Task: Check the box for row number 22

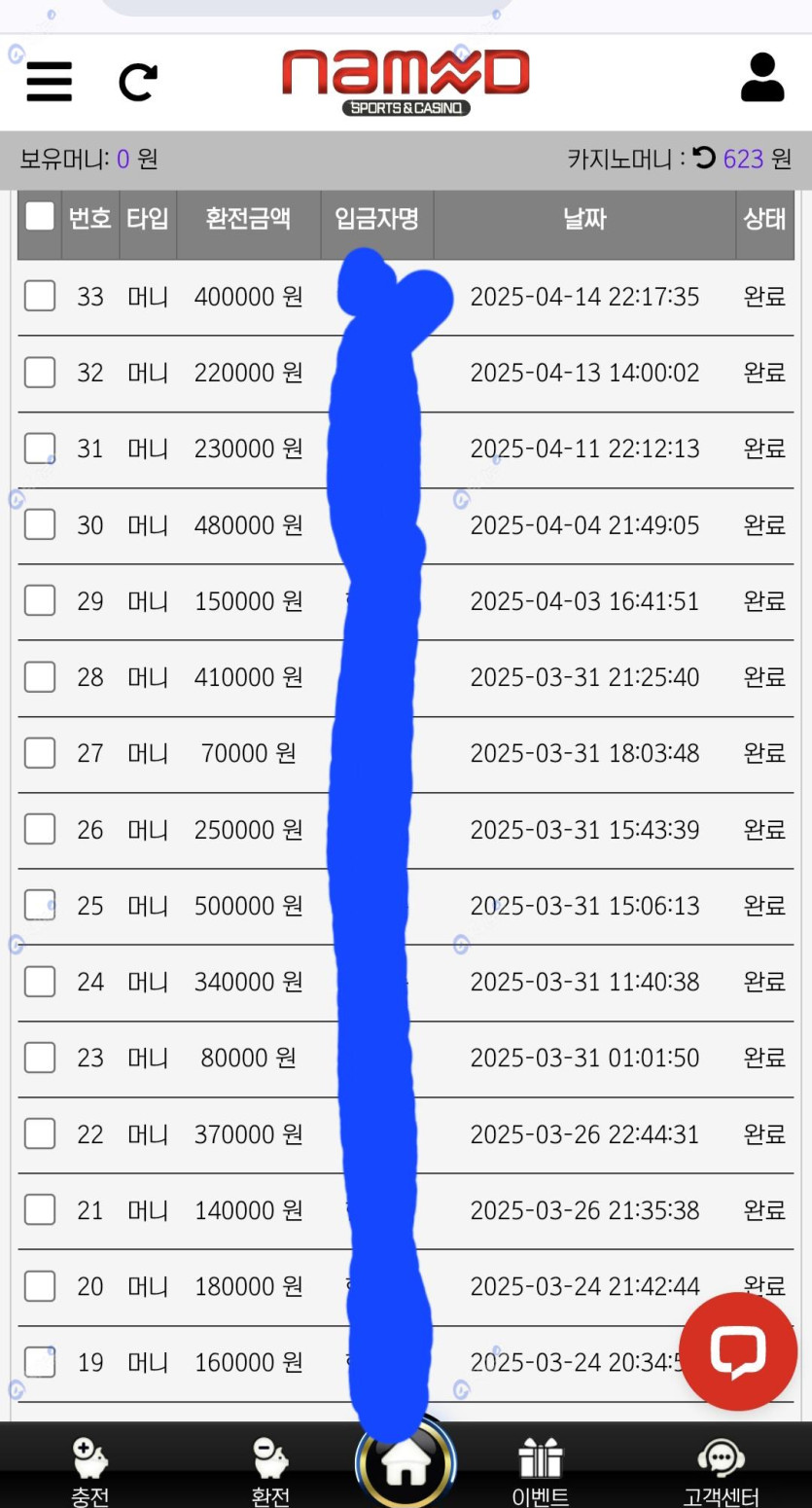Action: click(x=40, y=1133)
